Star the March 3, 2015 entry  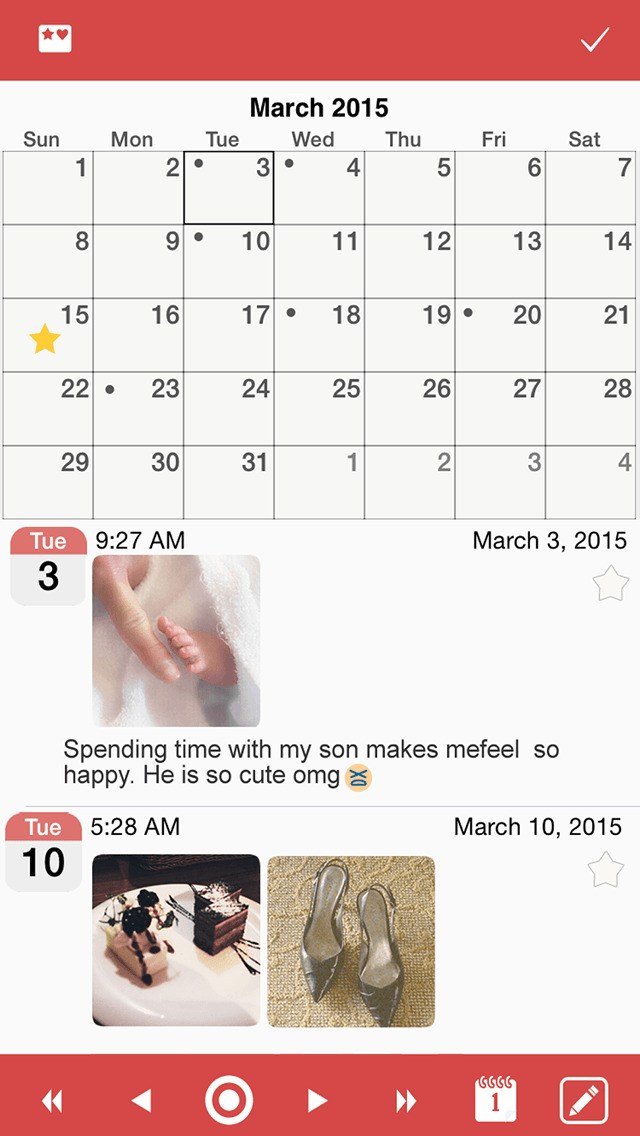pos(610,583)
